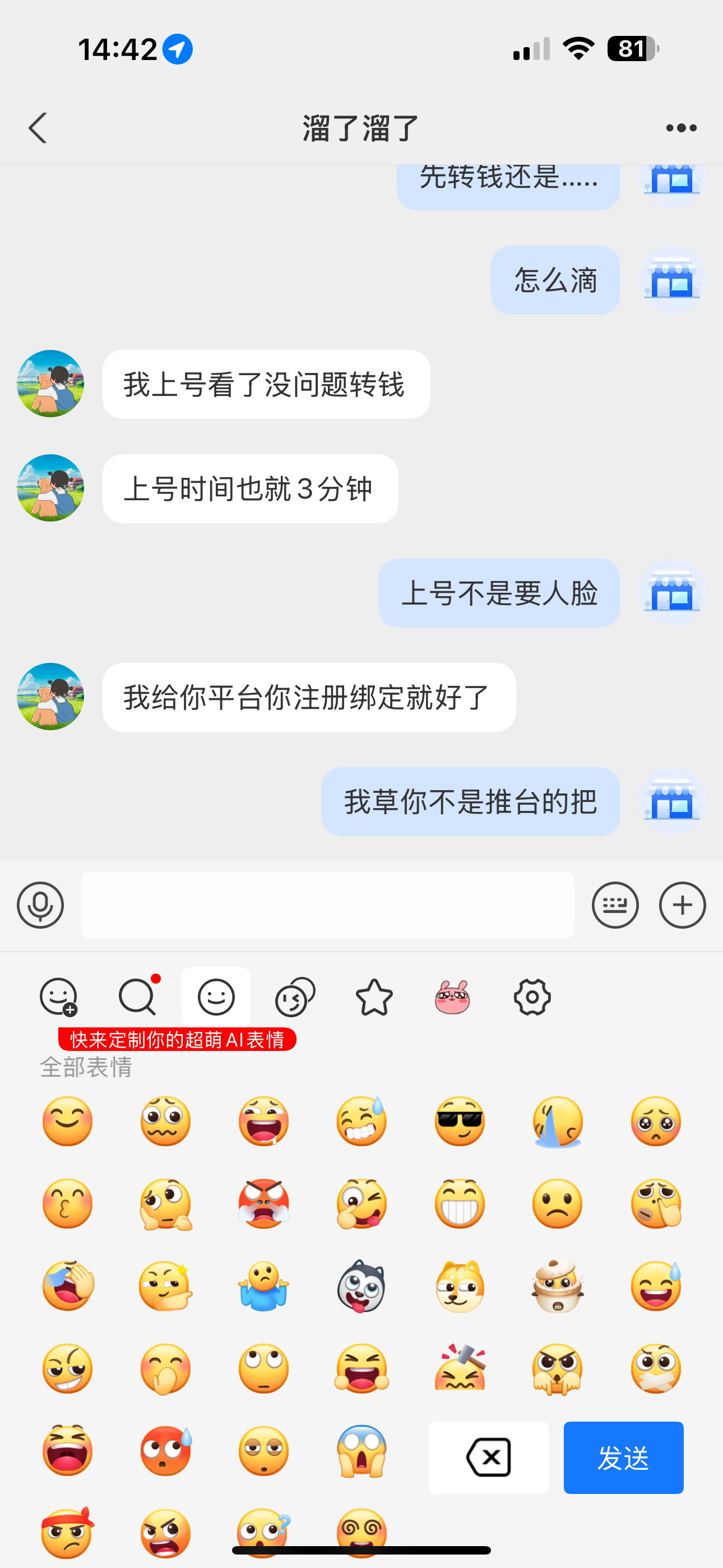
Task: Open emoji settings gear
Action: pos(532,997)
